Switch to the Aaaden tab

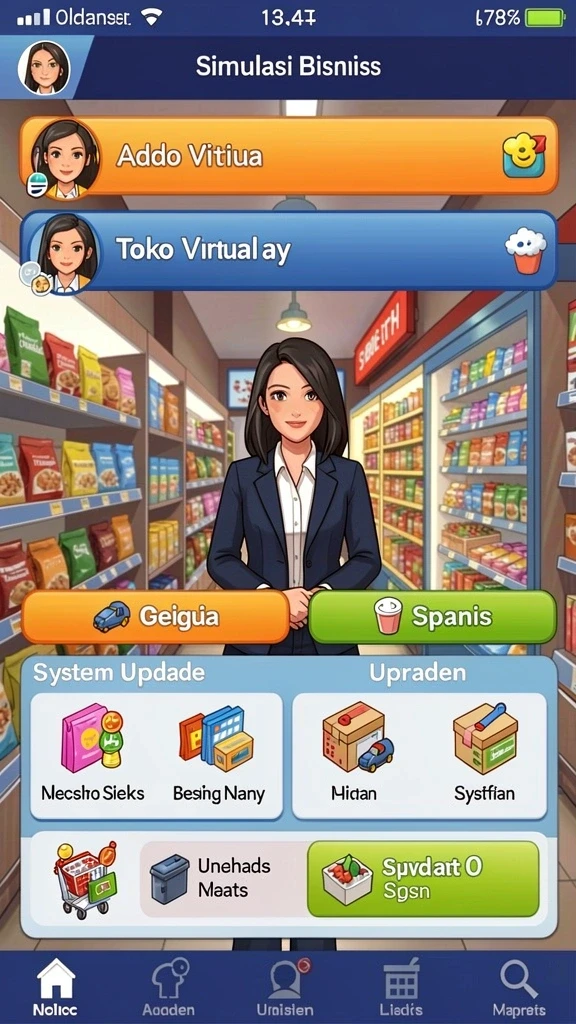pyautogui.click(x=168, y=987)
